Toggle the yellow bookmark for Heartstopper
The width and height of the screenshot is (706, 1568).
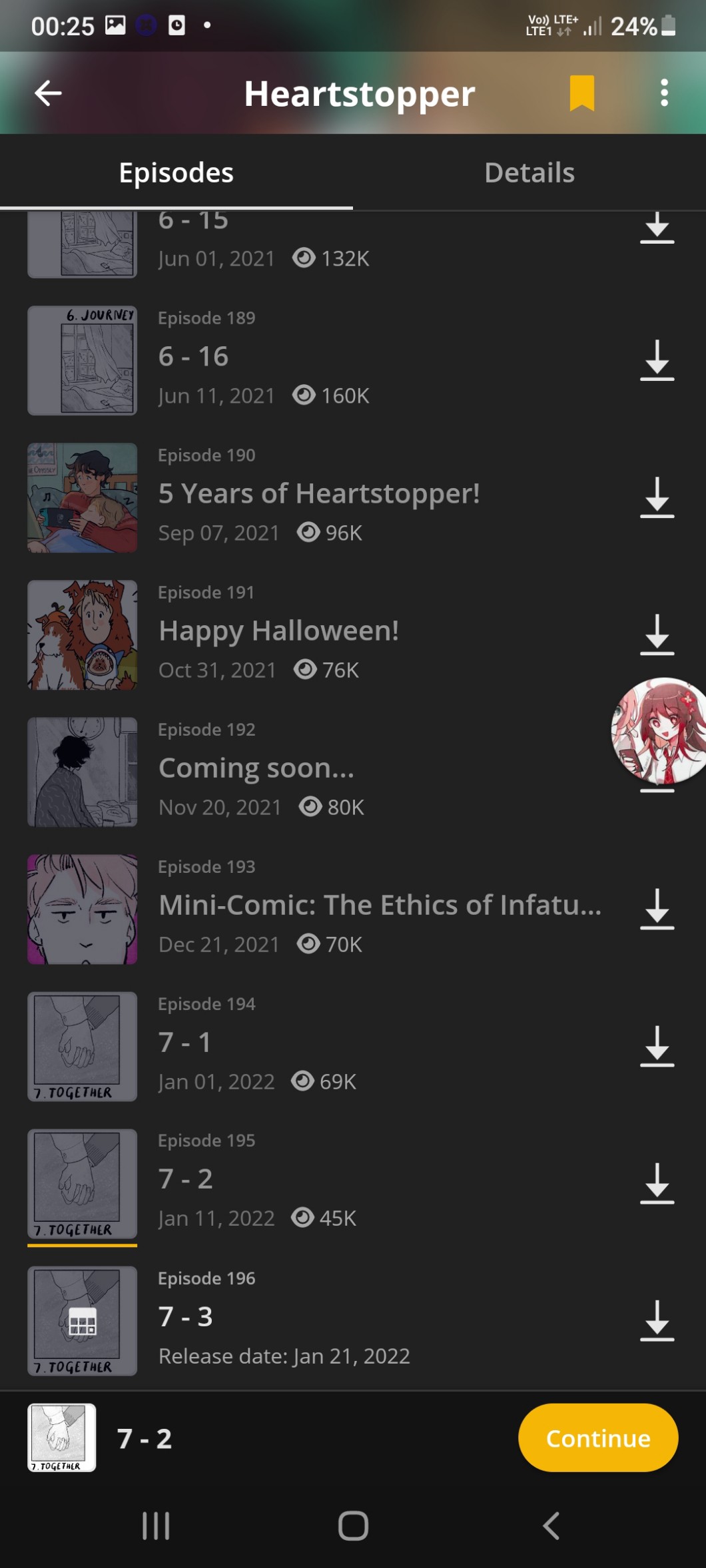pos(581,93)
